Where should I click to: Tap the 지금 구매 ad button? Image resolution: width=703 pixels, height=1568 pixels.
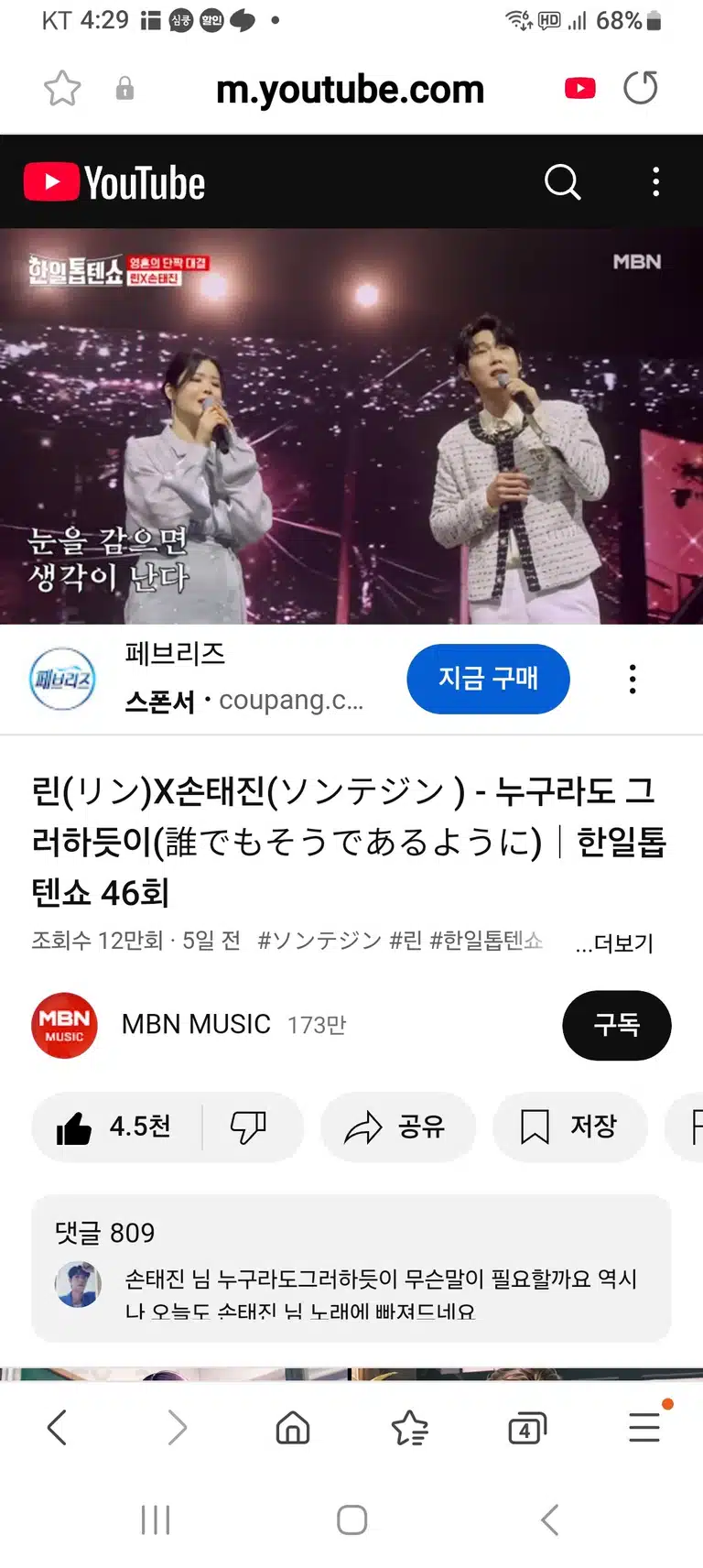(488, 679)
